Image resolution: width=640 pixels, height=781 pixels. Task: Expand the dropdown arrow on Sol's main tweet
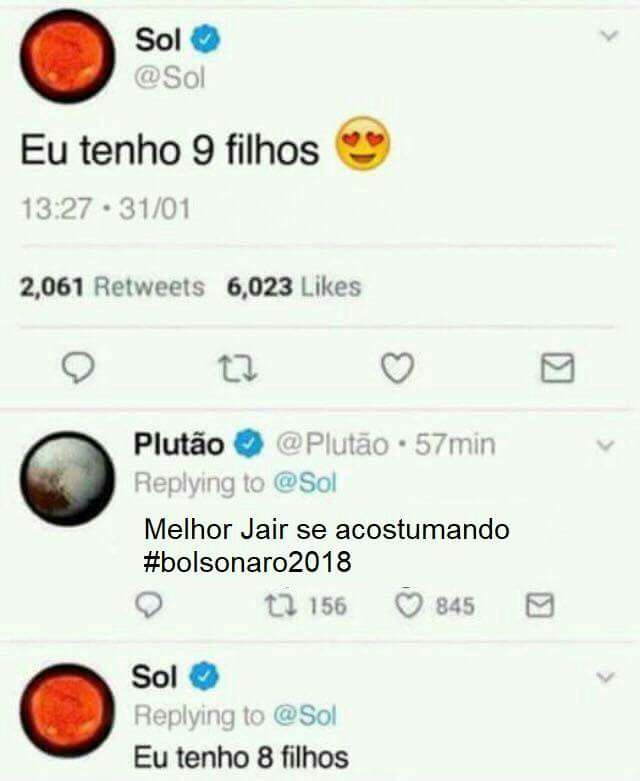(x=609, y=36)
